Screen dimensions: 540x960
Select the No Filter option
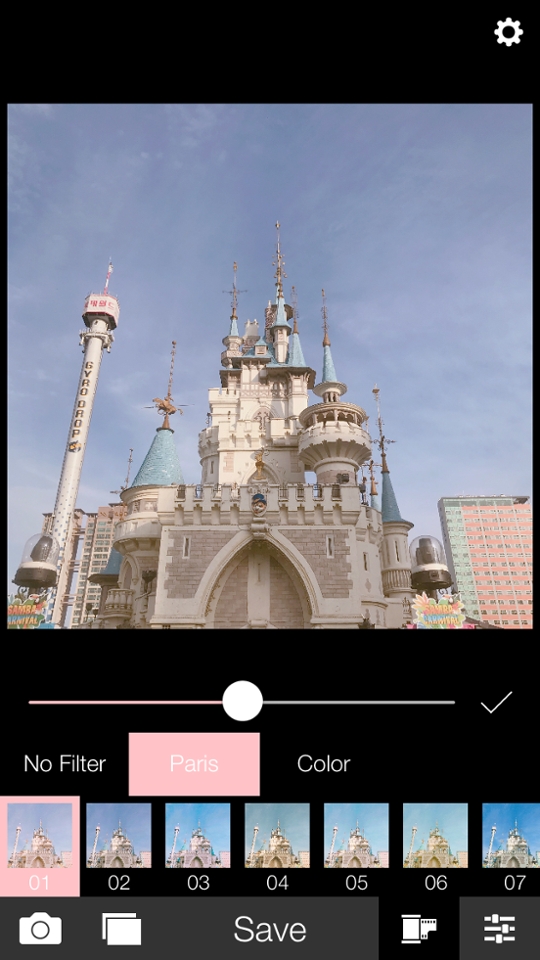pyautogui.click(x=65, y=763)
